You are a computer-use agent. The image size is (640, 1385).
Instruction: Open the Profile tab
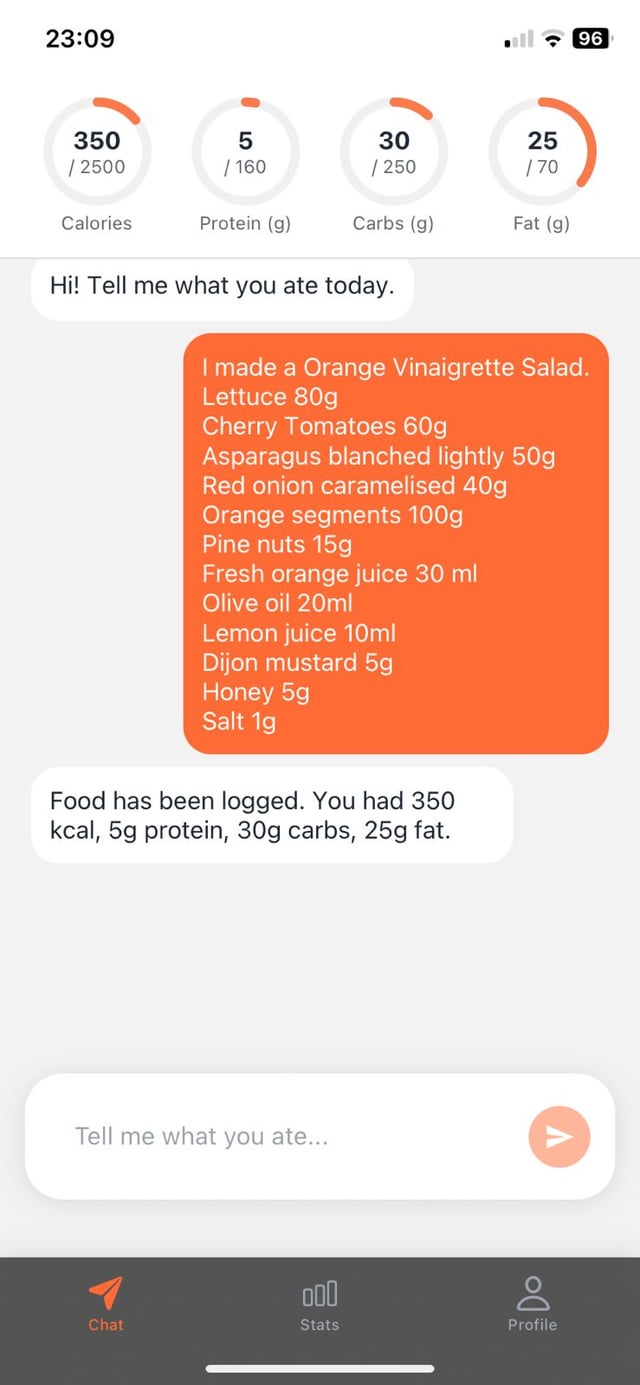pyautogui.click(x=532, y=1305)
